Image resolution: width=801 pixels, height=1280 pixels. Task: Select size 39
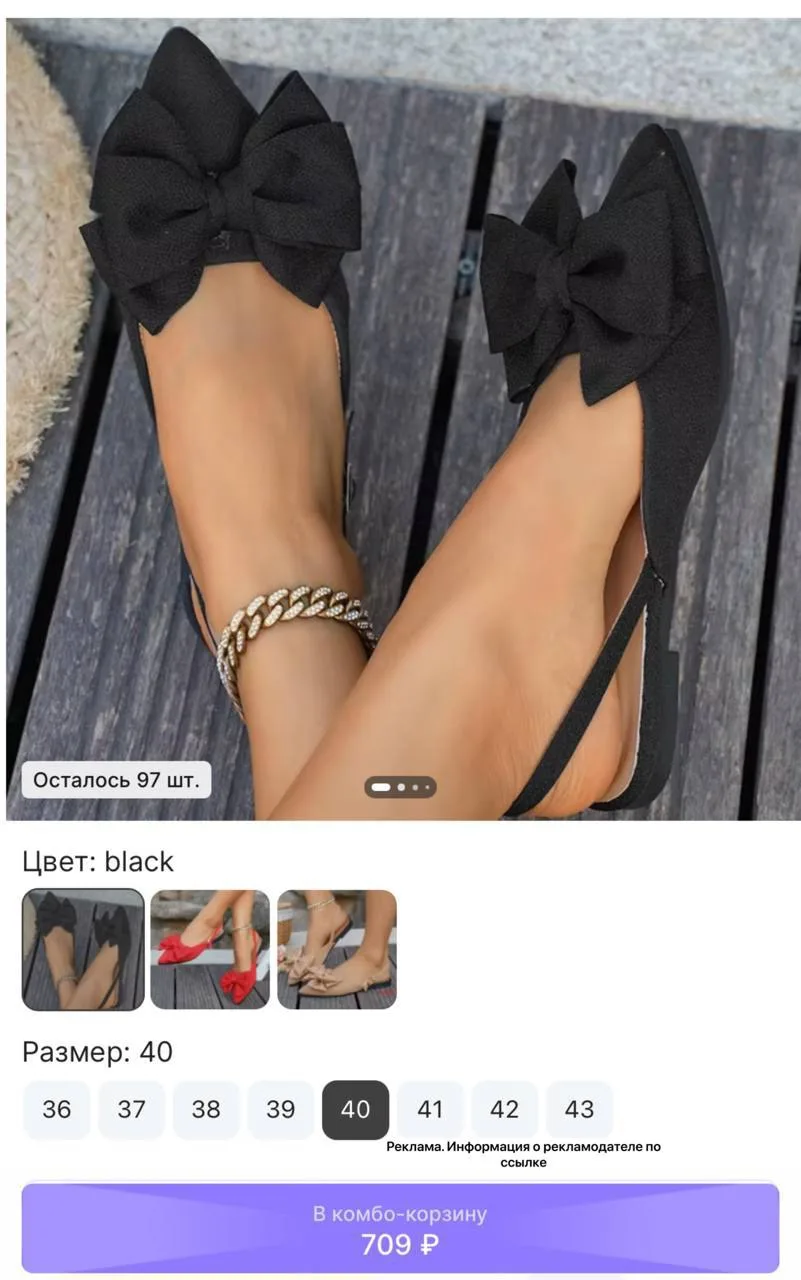pos(281,1109)
